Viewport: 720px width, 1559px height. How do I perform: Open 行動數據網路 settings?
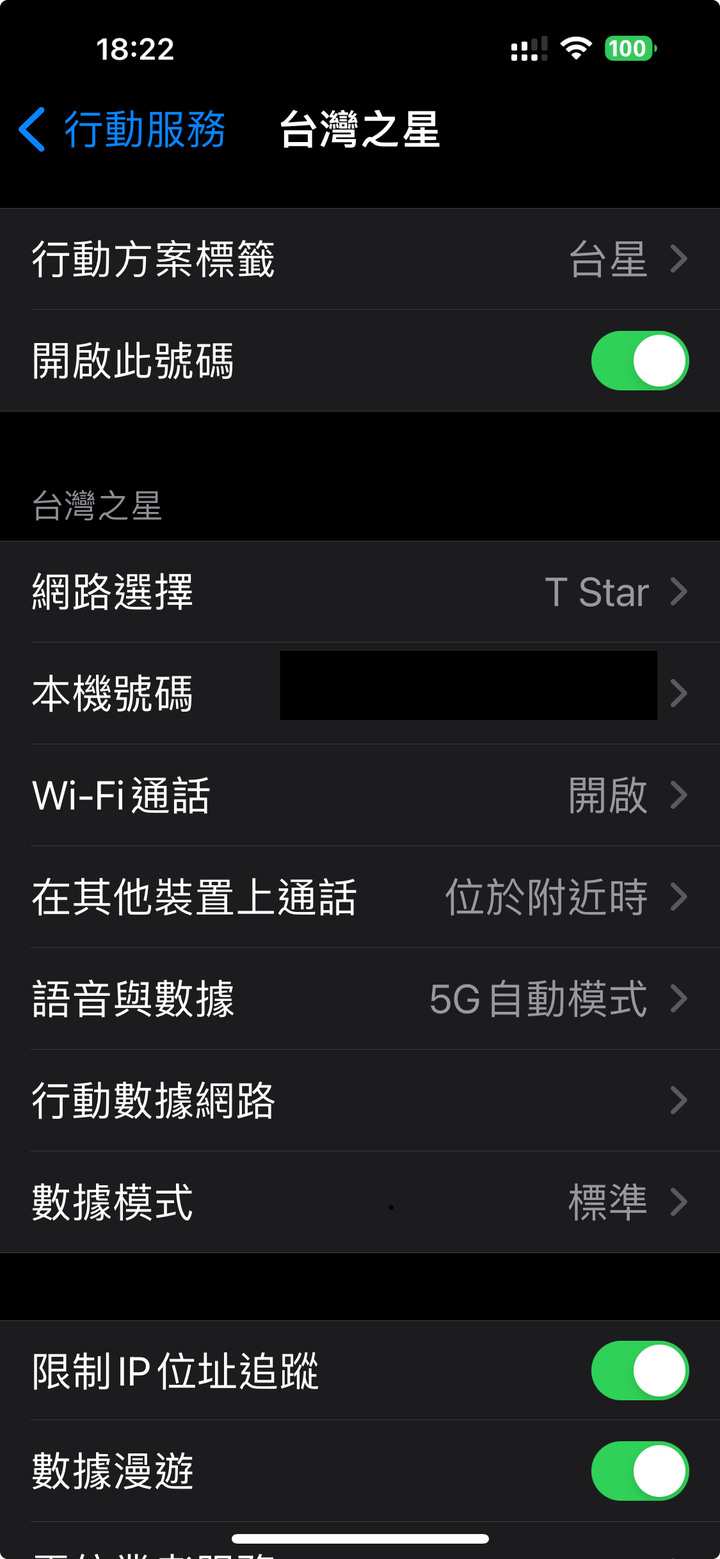pos(360,1101)
